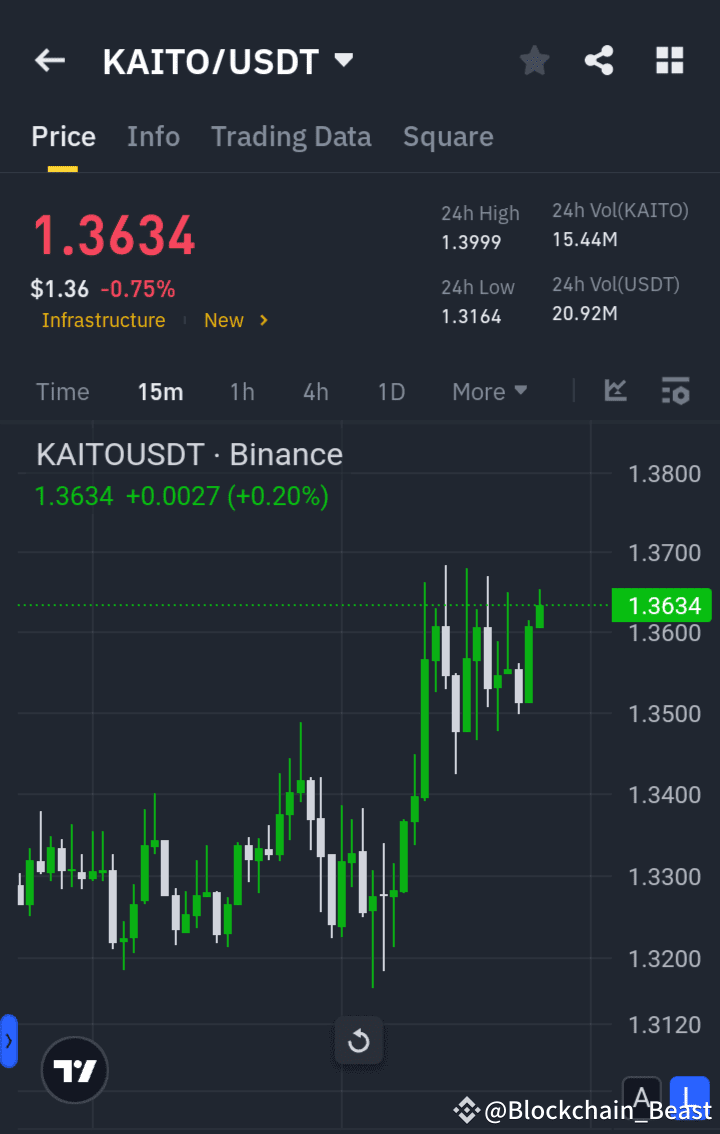Switch to the Trading Data tab
Screen dimensions: 720x1134
291,136
